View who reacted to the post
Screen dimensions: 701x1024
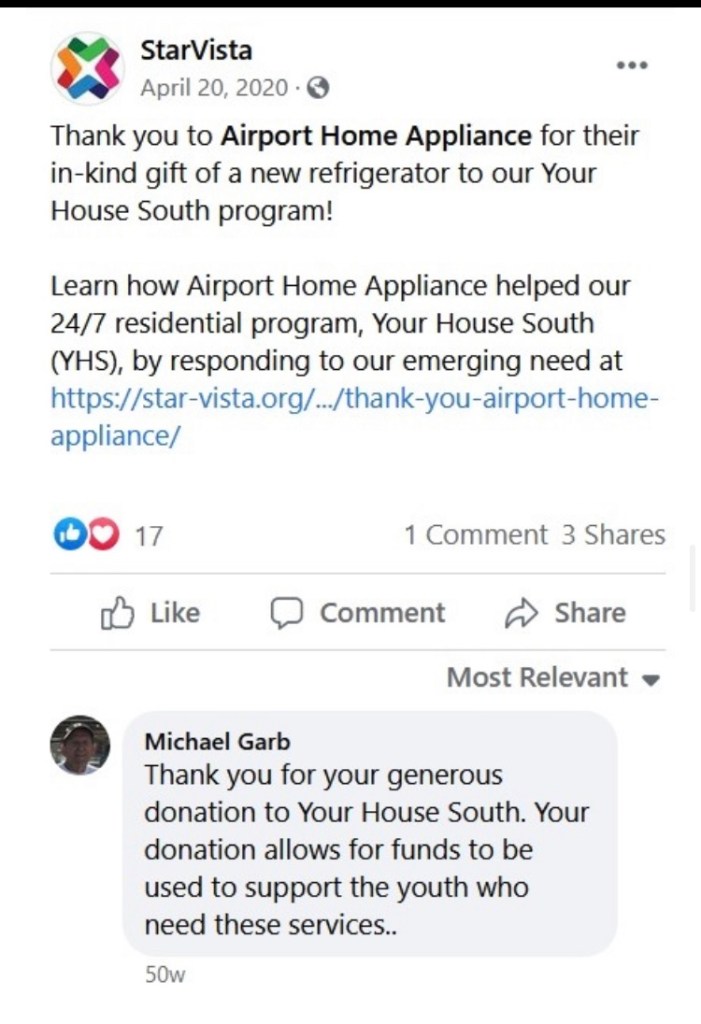click(107, 536)
